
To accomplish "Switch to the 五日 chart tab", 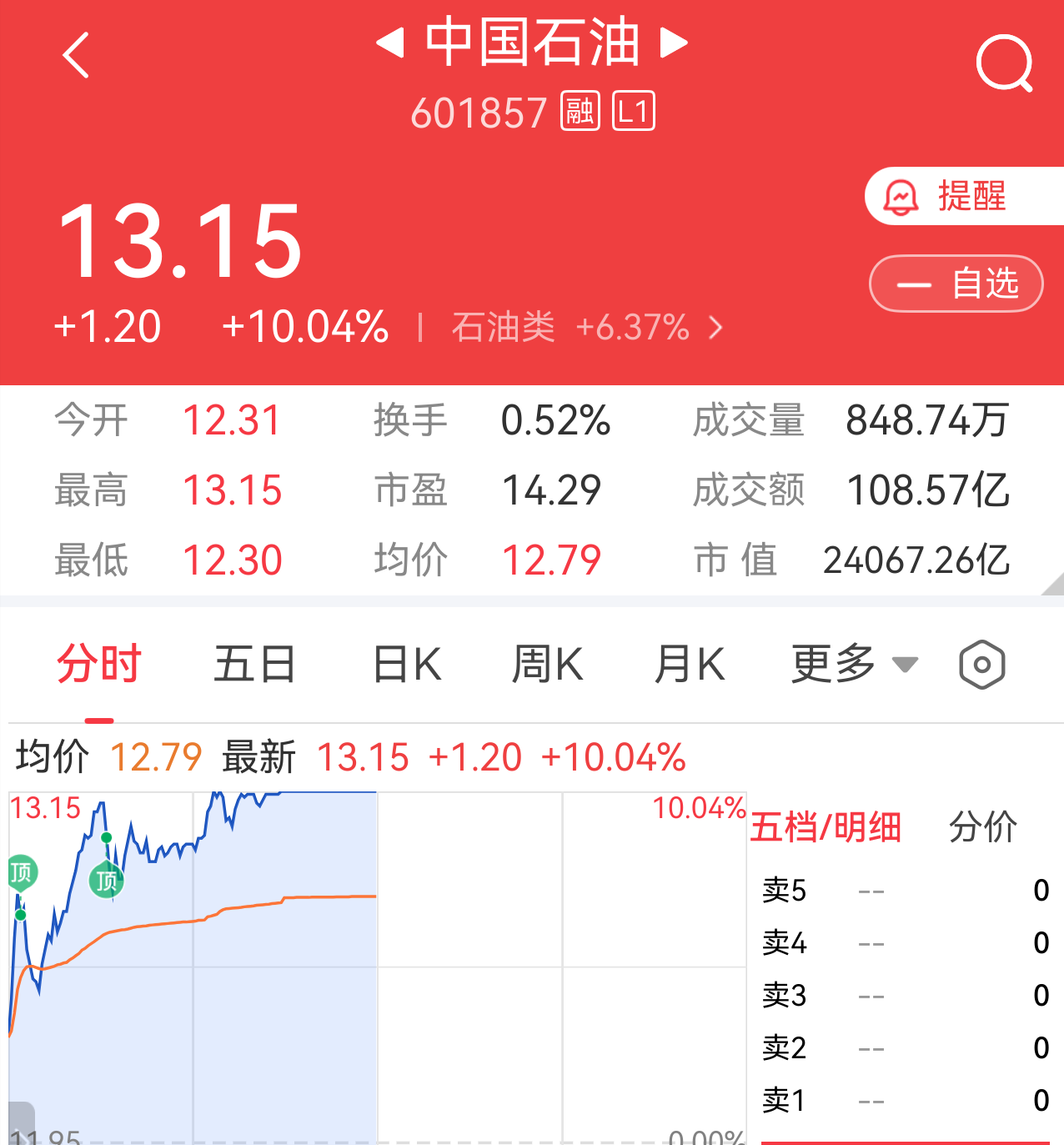I will point(254,665).
